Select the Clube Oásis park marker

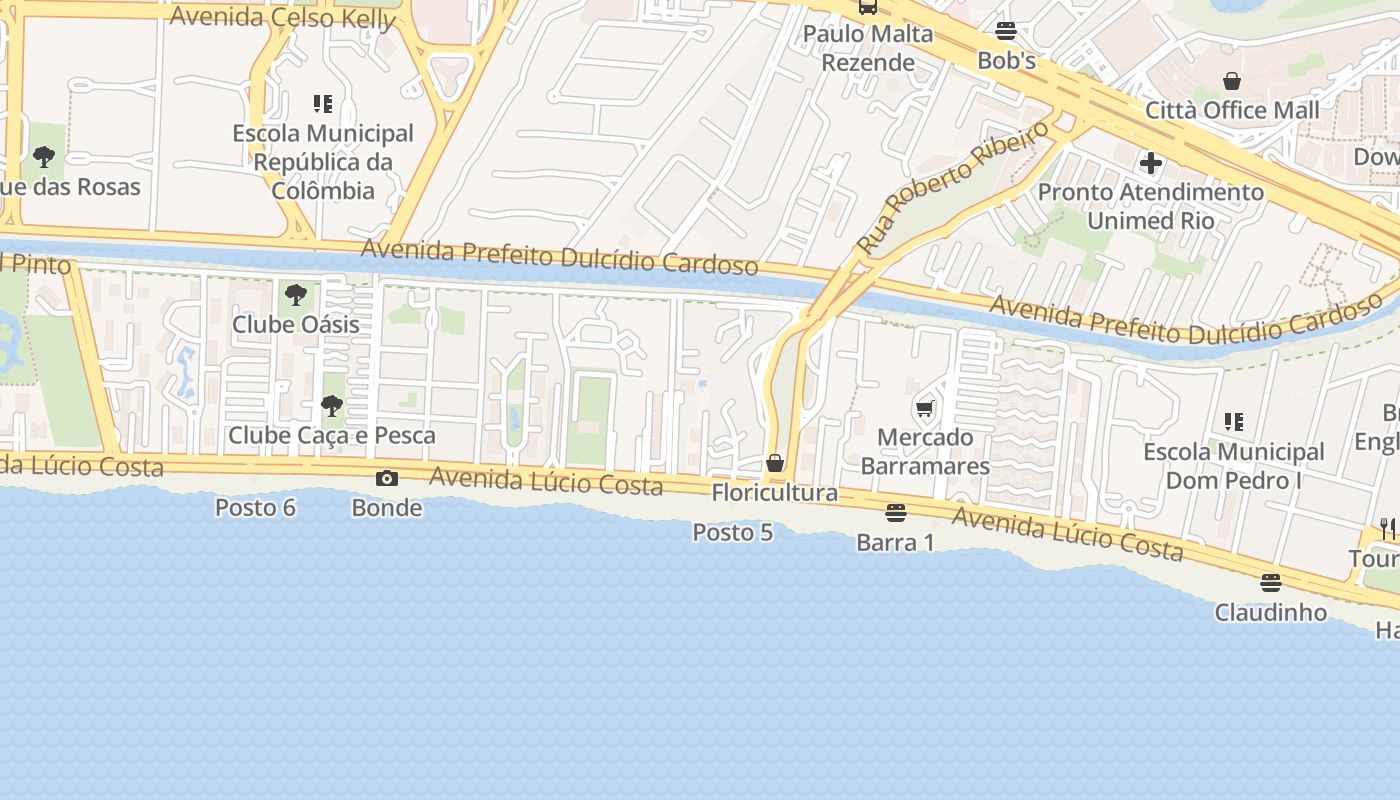(295, 295)
